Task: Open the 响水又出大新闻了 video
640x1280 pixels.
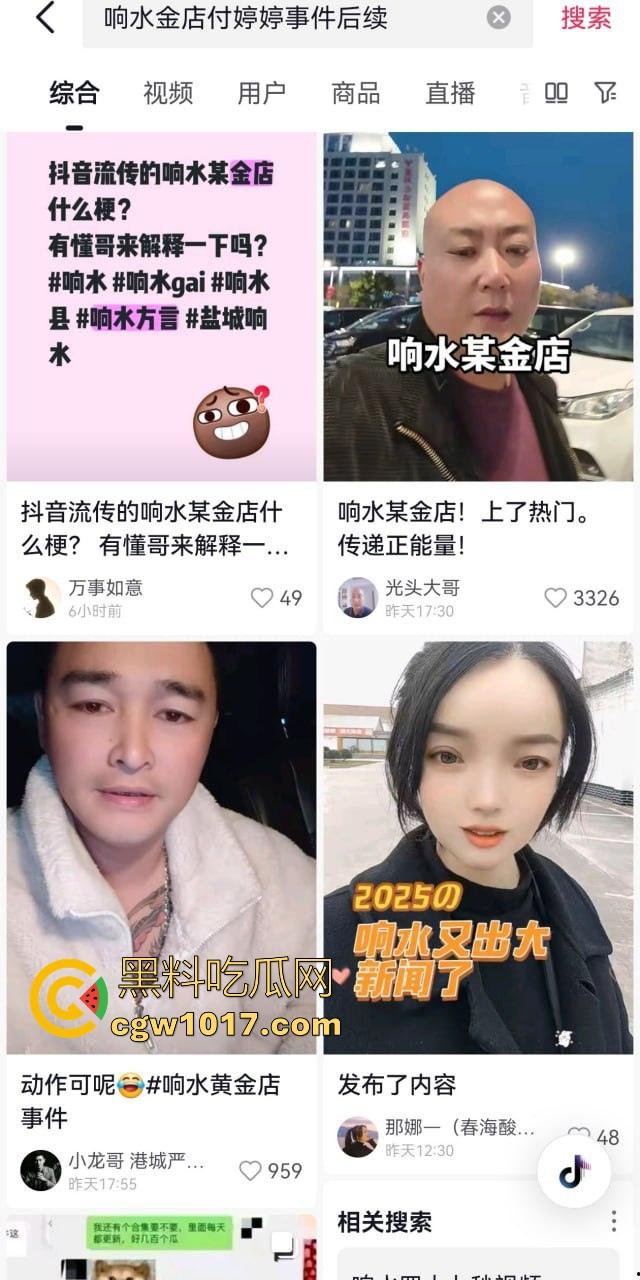Action: pos(478,847)
